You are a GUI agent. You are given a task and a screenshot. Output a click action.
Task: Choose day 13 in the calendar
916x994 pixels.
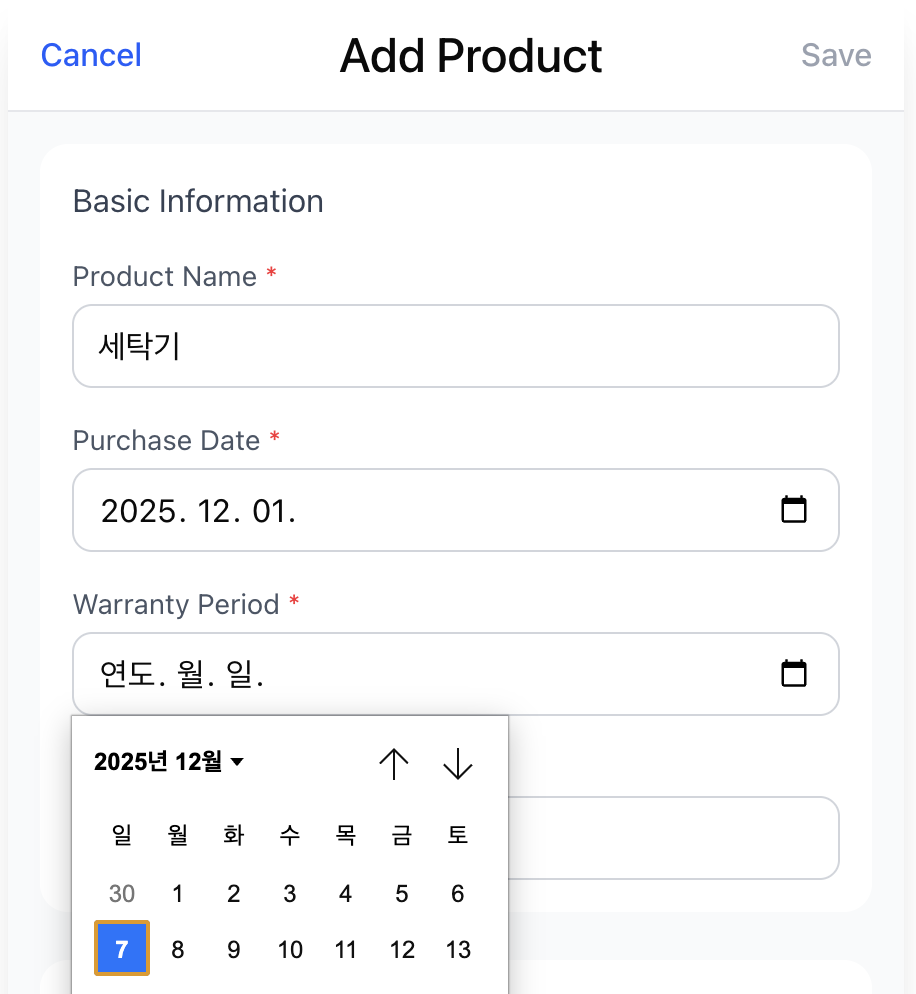458,949
